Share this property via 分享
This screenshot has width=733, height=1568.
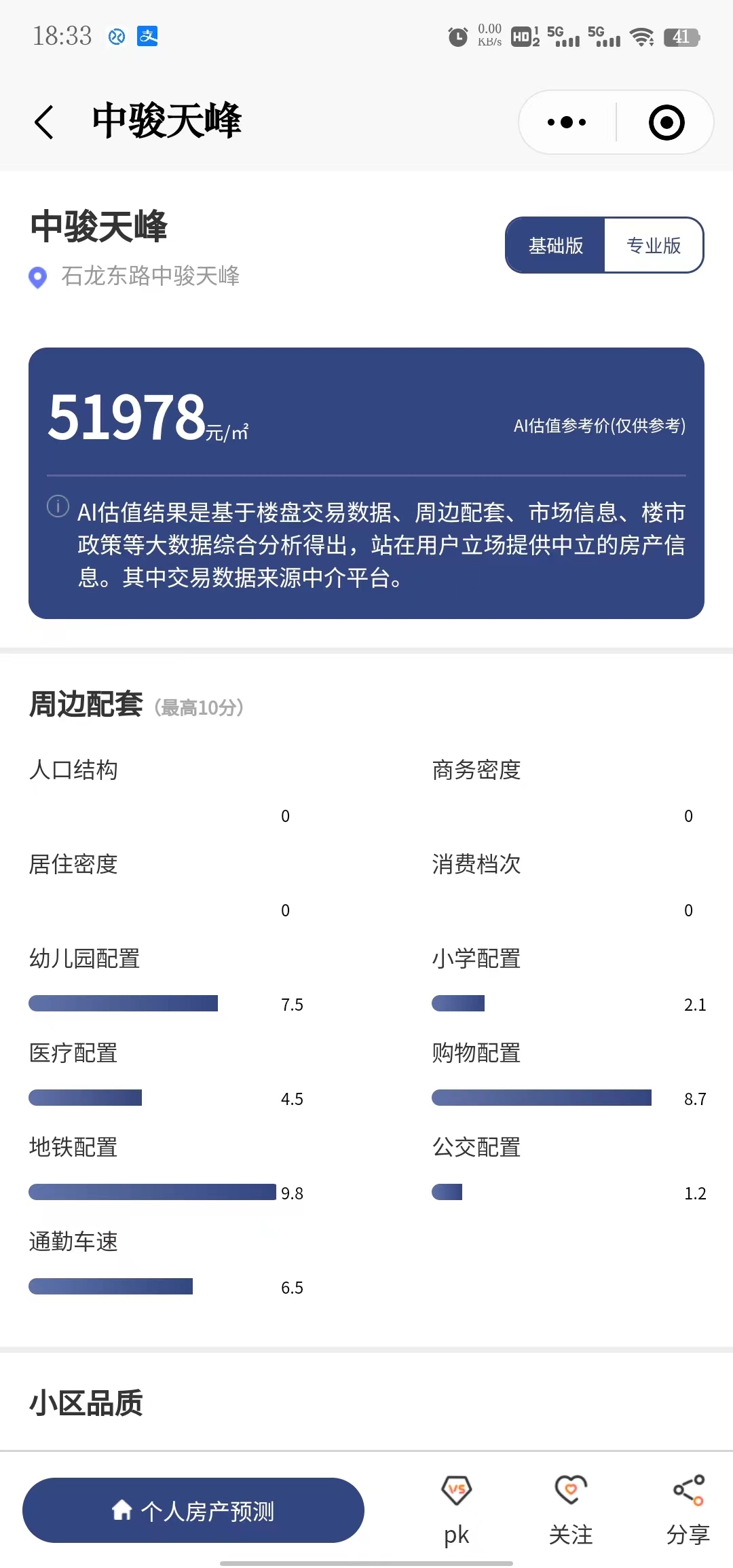coord(688,1509)
